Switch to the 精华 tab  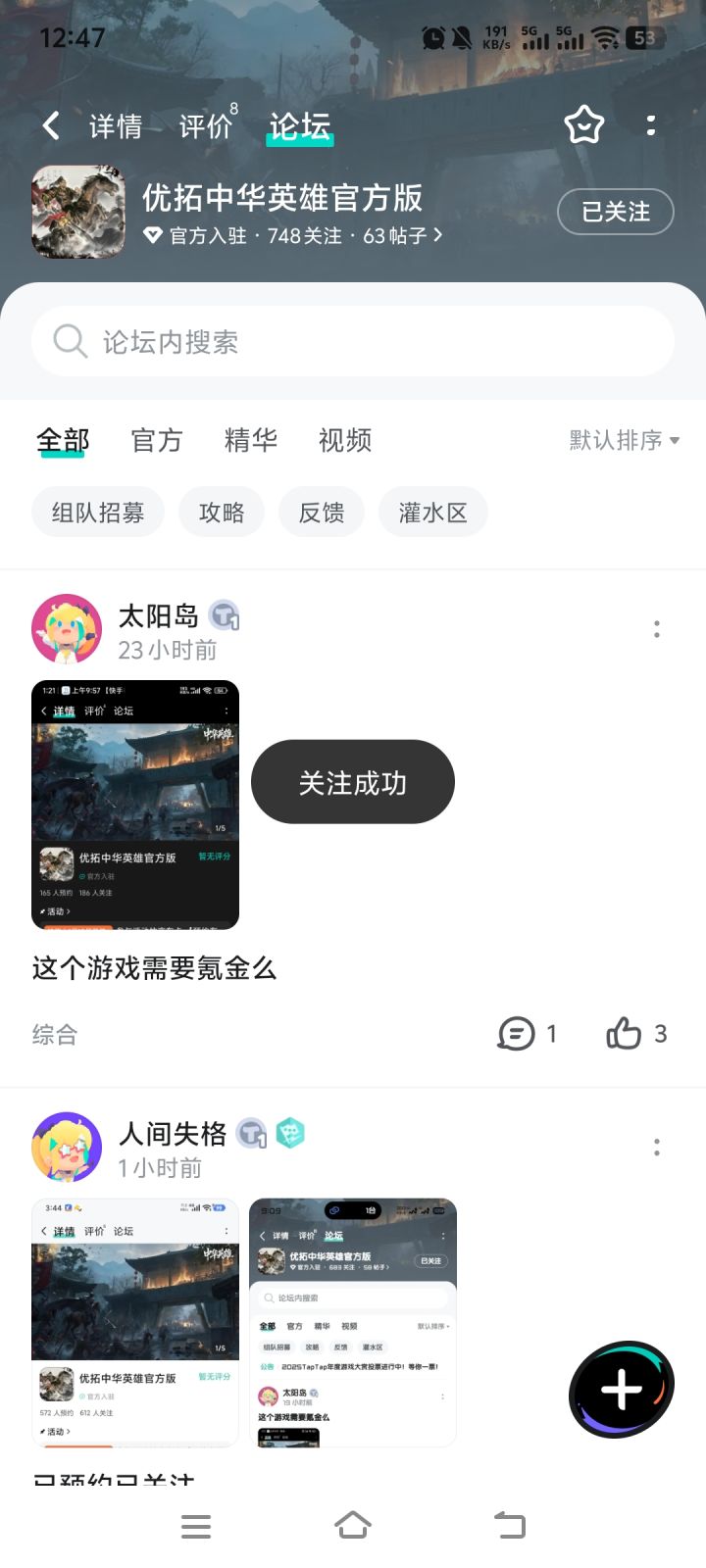click(250, 440)
